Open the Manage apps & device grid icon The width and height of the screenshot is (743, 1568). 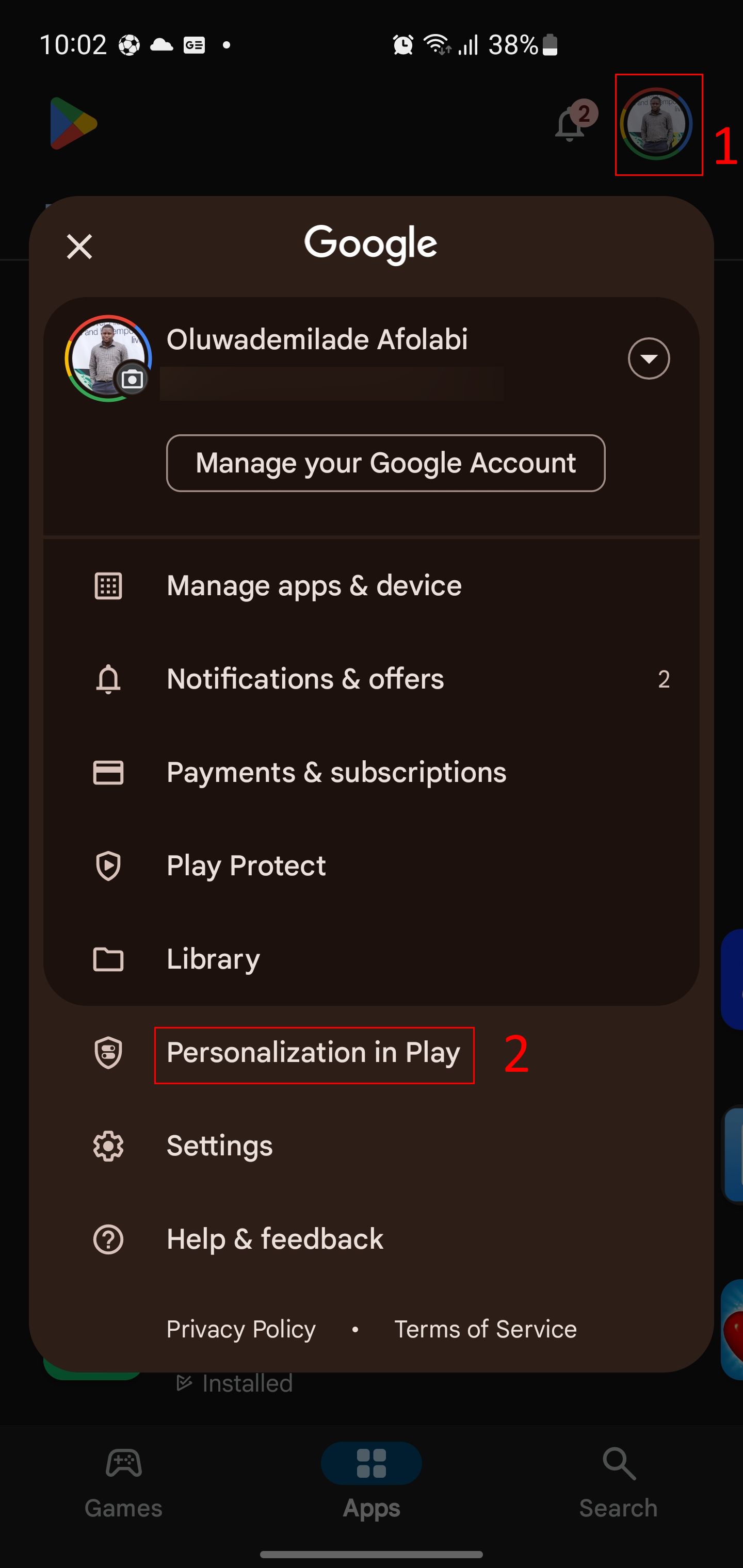pyautogui.click(x=108, y=585)
